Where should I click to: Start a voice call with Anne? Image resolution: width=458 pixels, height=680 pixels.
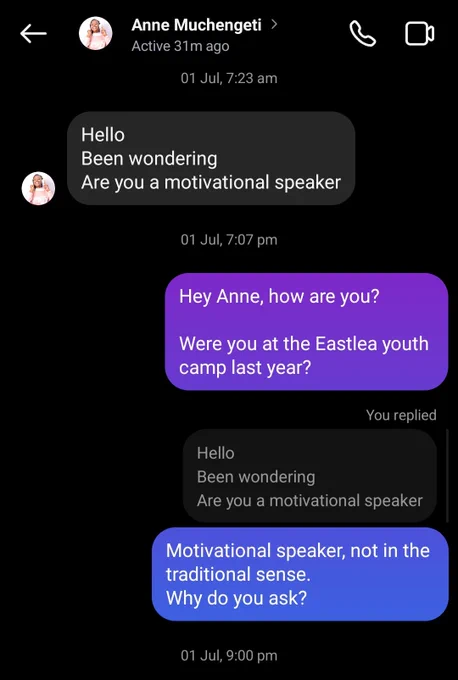363,34
